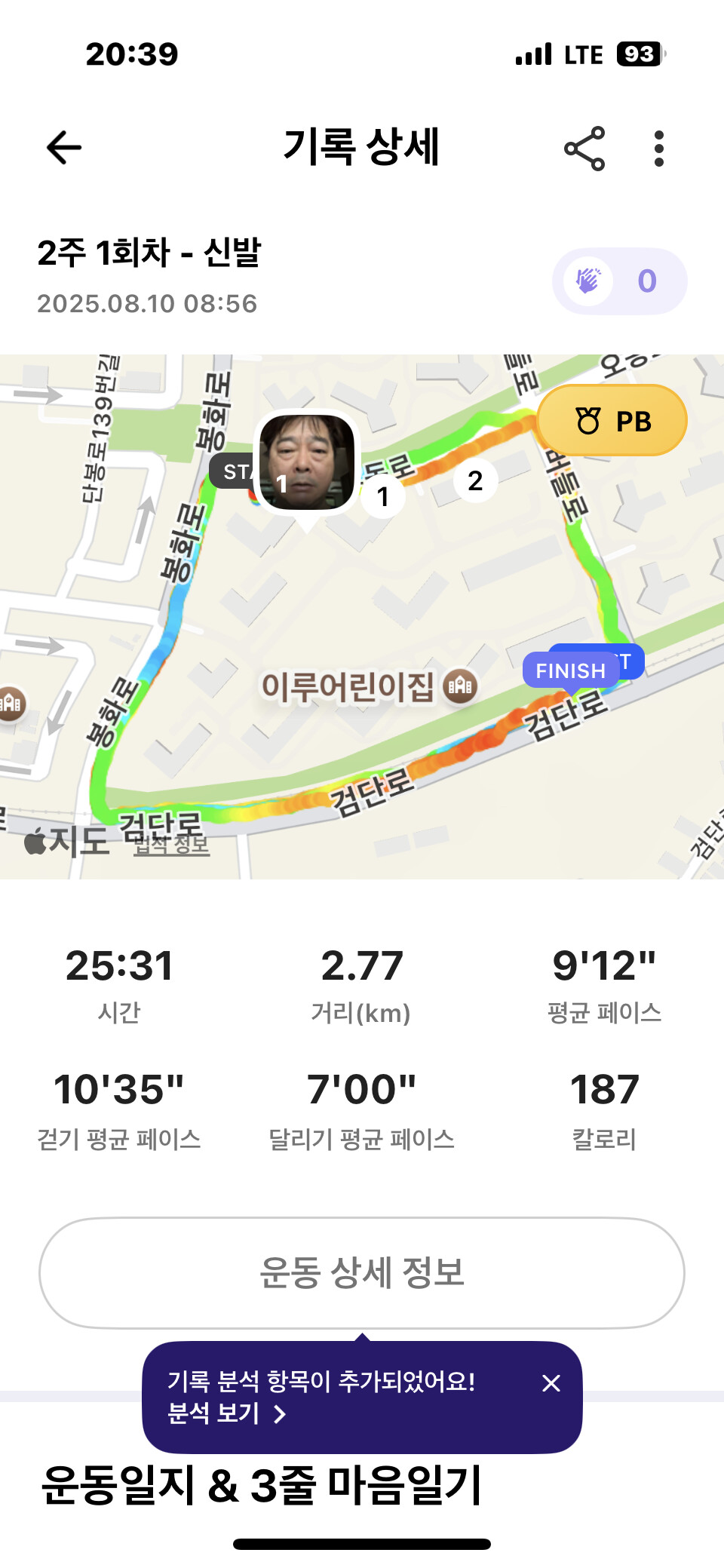The image size is (724, 1568).
Task: Select the kilometer 2 marker on route
Action: pos(475,480)
